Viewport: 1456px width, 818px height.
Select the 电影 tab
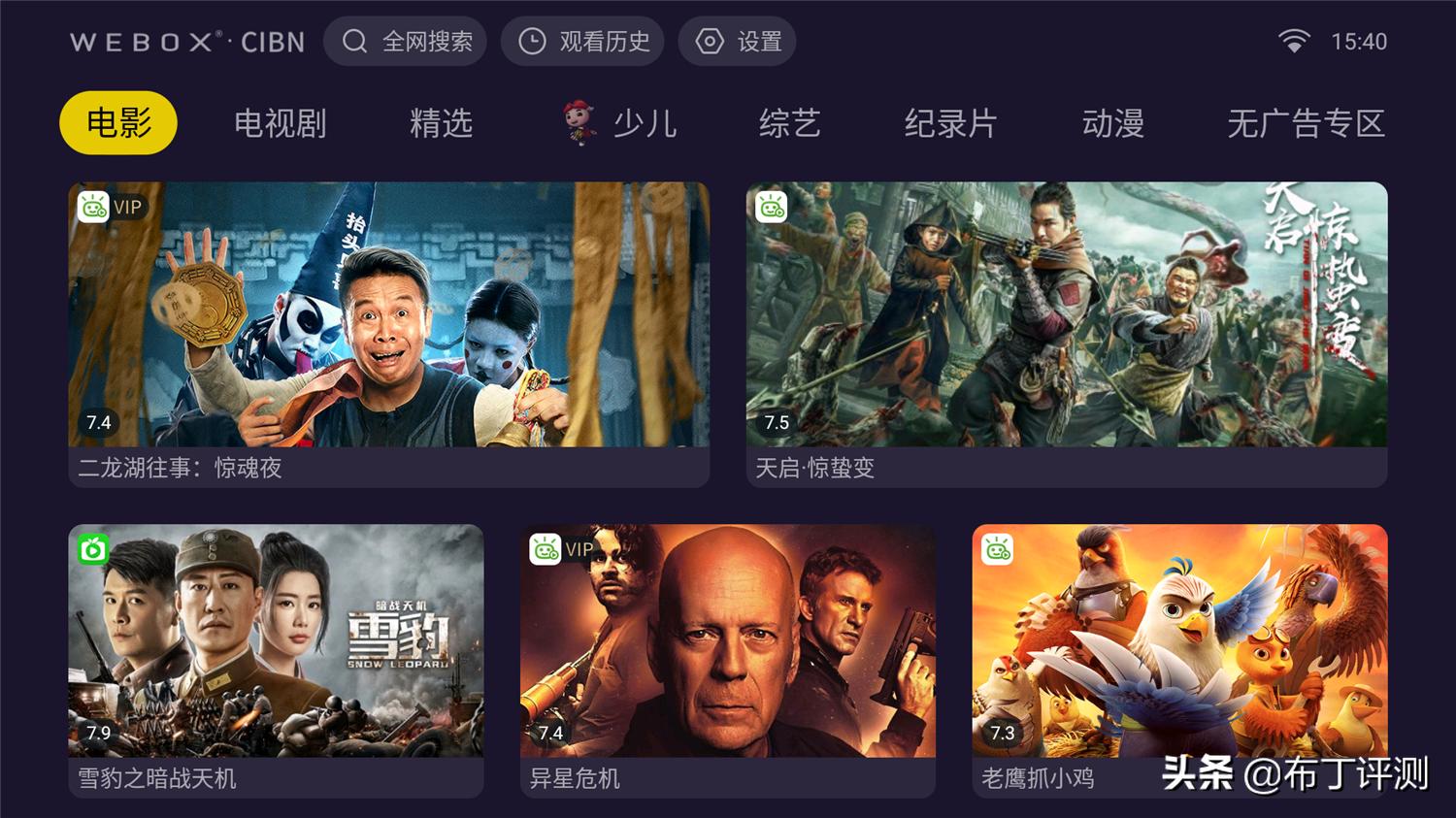coord(118,123)
